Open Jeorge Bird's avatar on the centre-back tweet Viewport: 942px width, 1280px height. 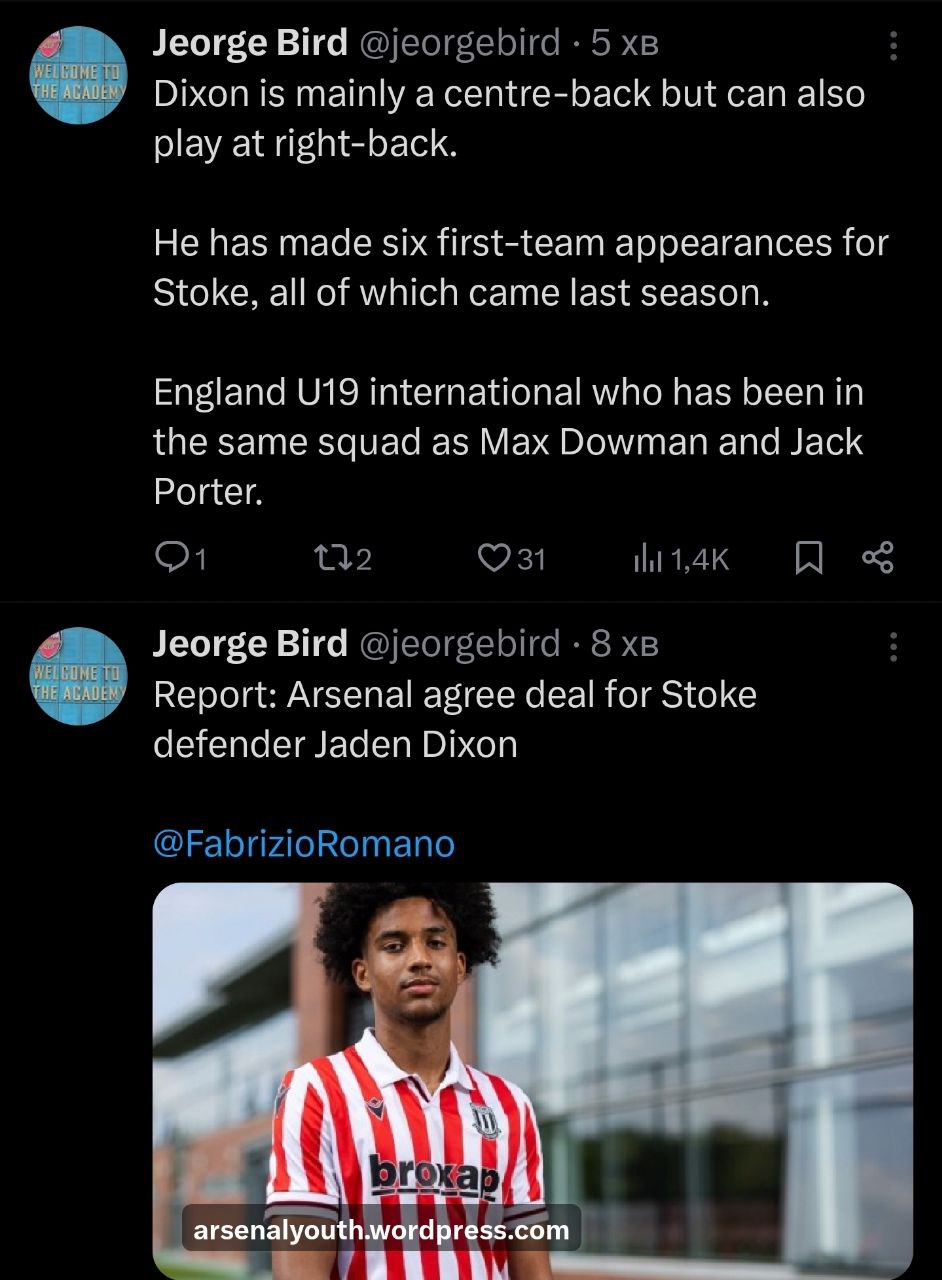[80, 76]
